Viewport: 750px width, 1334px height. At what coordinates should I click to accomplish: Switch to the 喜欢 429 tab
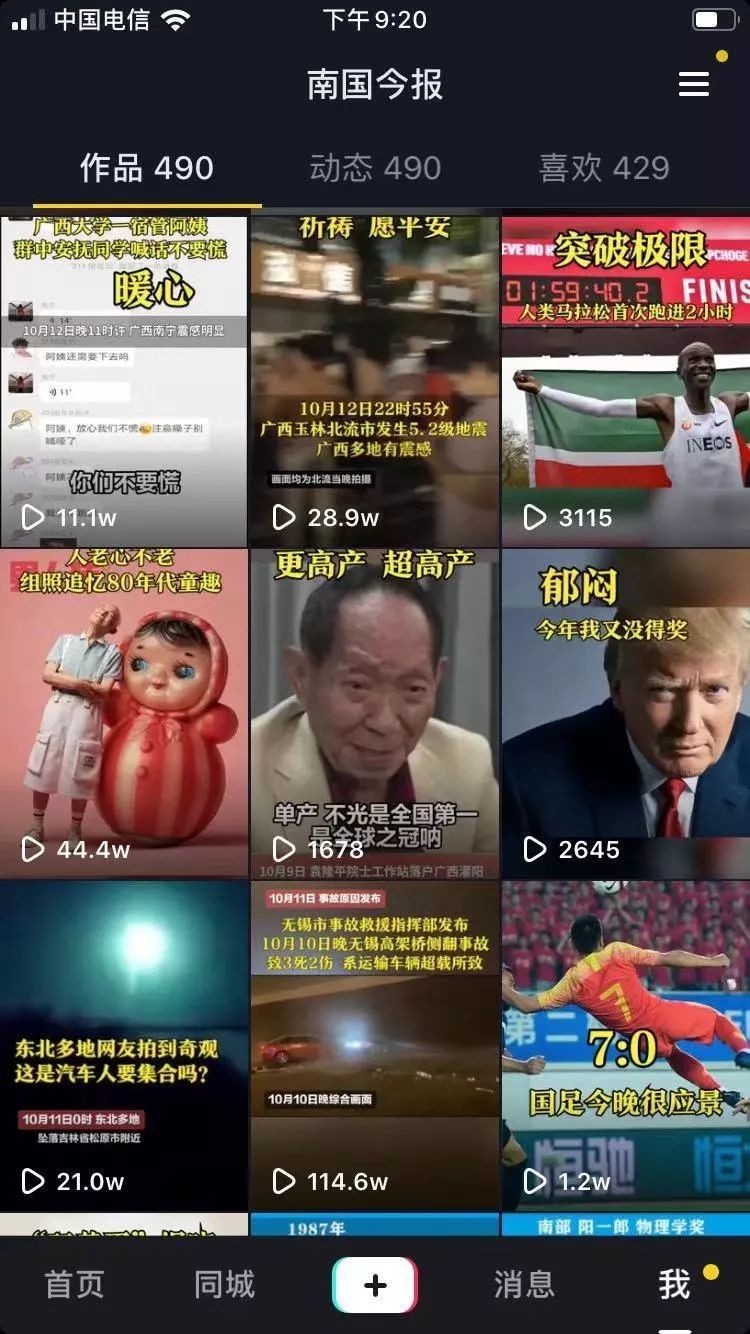[x=604, y=168]
